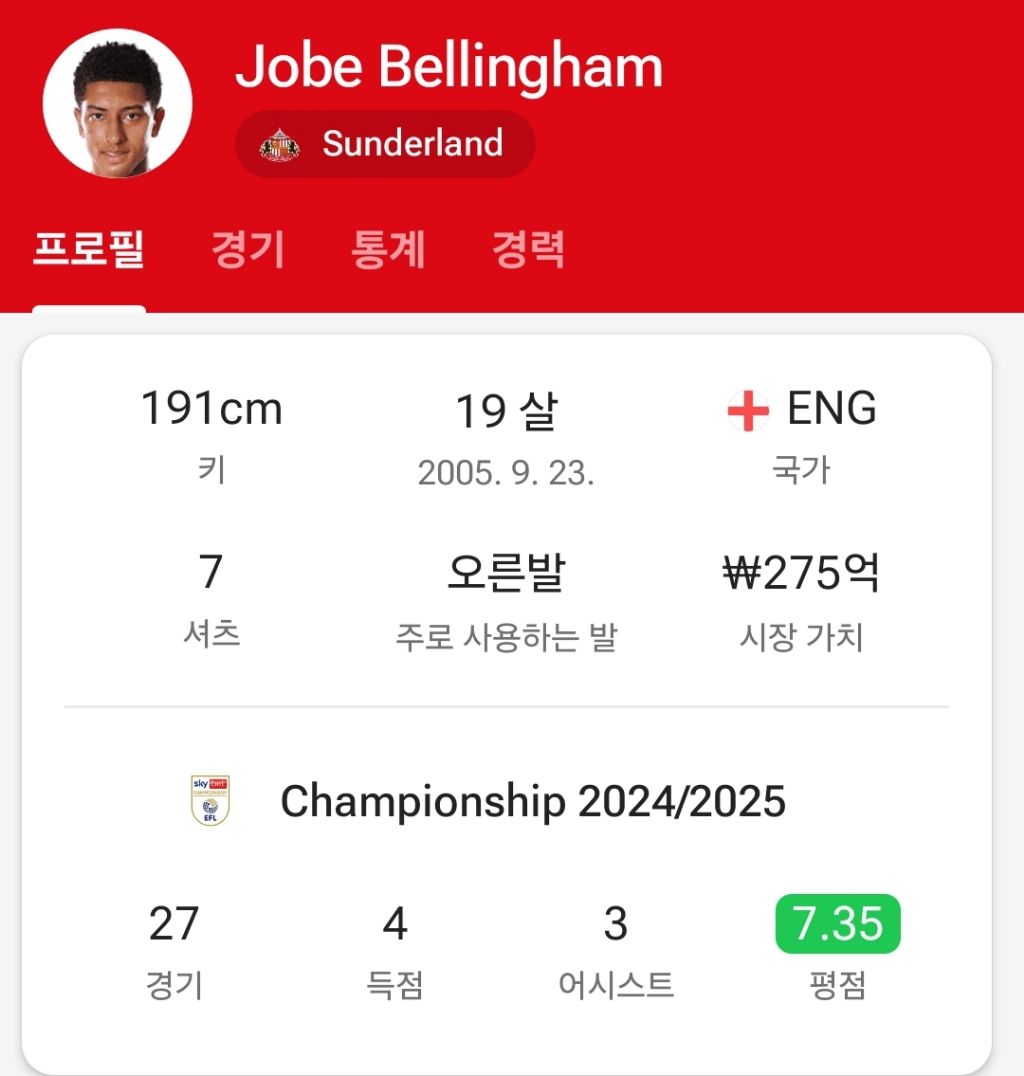The height and width of the screenshot is (1076, 1024).
Task: Switch to the 경기 tab
Action: (x=248, y=249)
